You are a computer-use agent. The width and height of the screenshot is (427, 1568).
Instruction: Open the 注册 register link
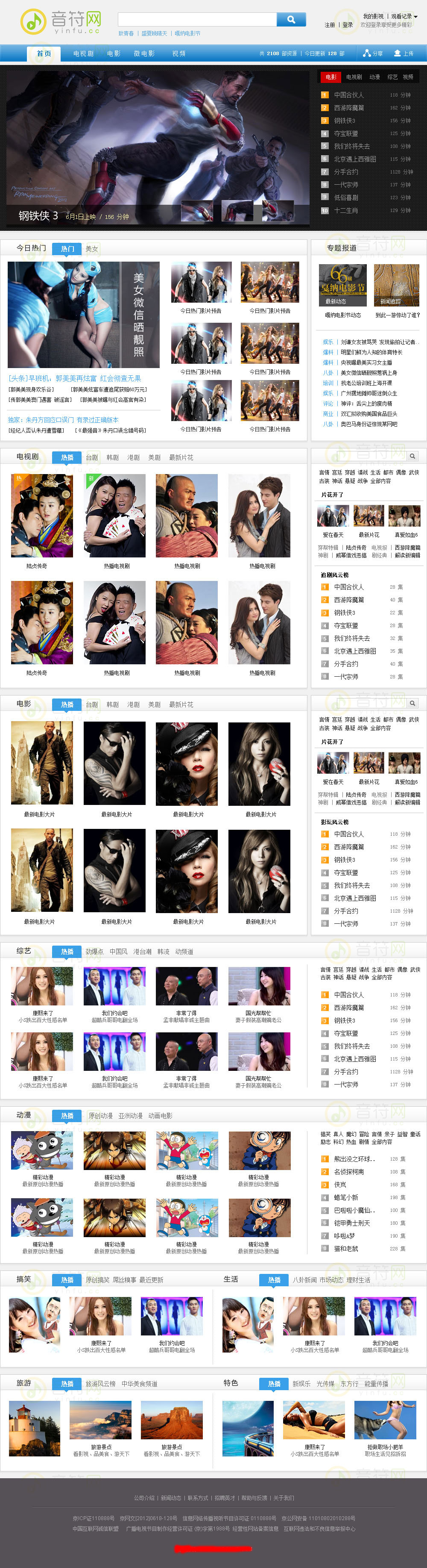[x=330, y=25]
